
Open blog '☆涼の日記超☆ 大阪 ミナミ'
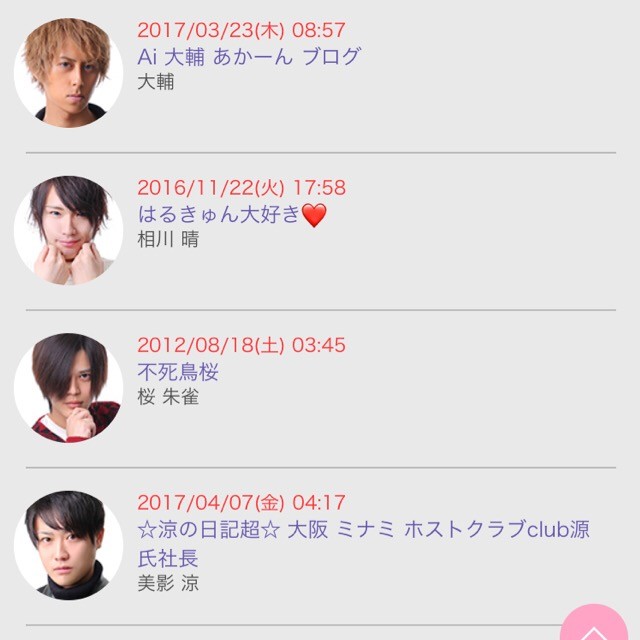point(362,531)
